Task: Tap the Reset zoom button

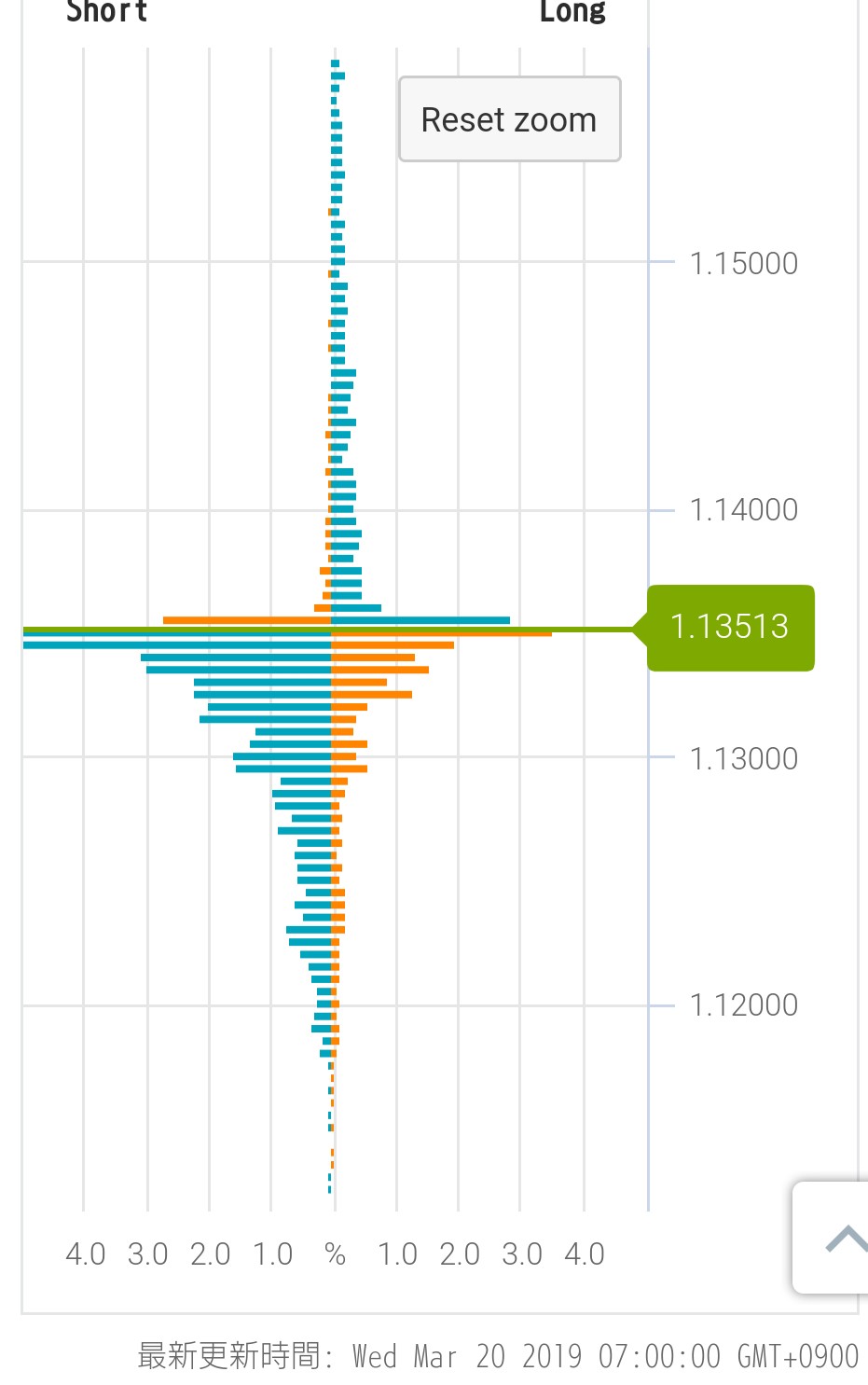Action: 509,119
